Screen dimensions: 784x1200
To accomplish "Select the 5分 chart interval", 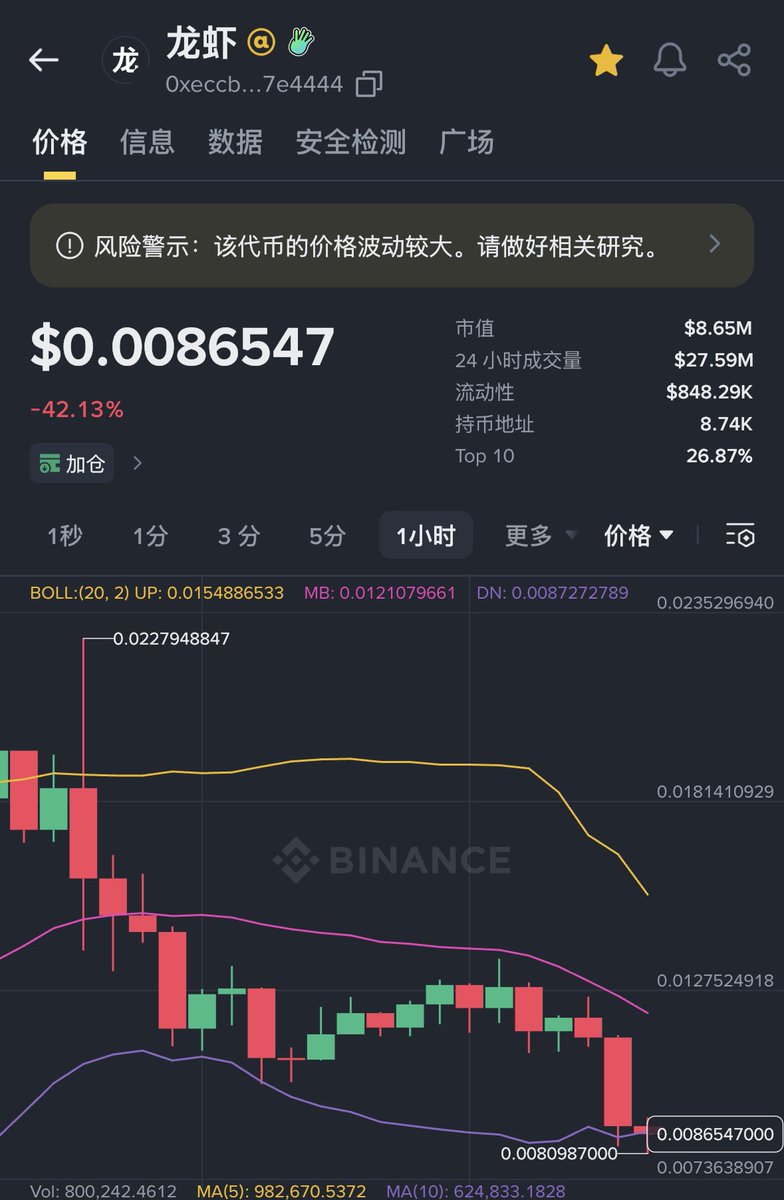I will (x=327, y=536).
